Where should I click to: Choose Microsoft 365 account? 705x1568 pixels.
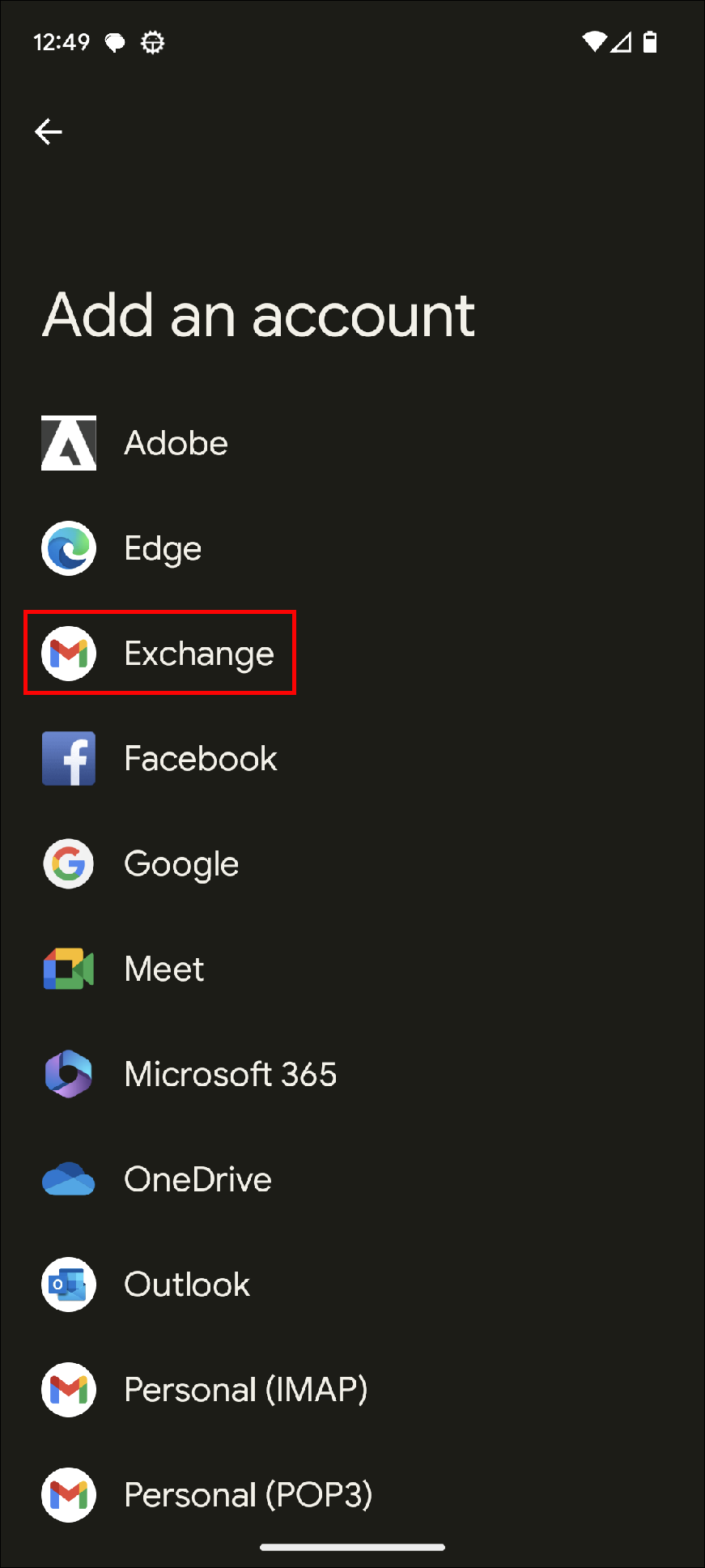230,1075
